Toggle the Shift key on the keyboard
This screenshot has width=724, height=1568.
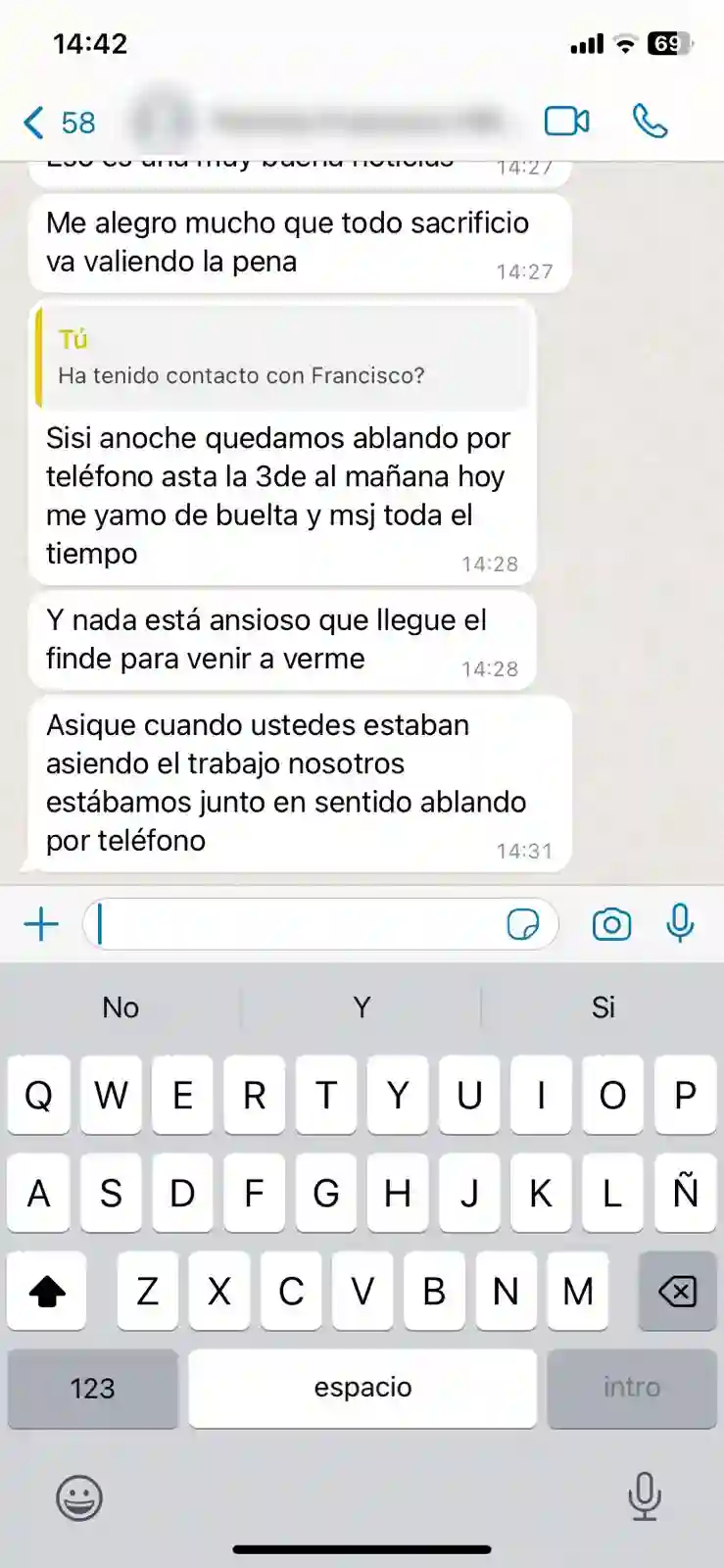46,1292
